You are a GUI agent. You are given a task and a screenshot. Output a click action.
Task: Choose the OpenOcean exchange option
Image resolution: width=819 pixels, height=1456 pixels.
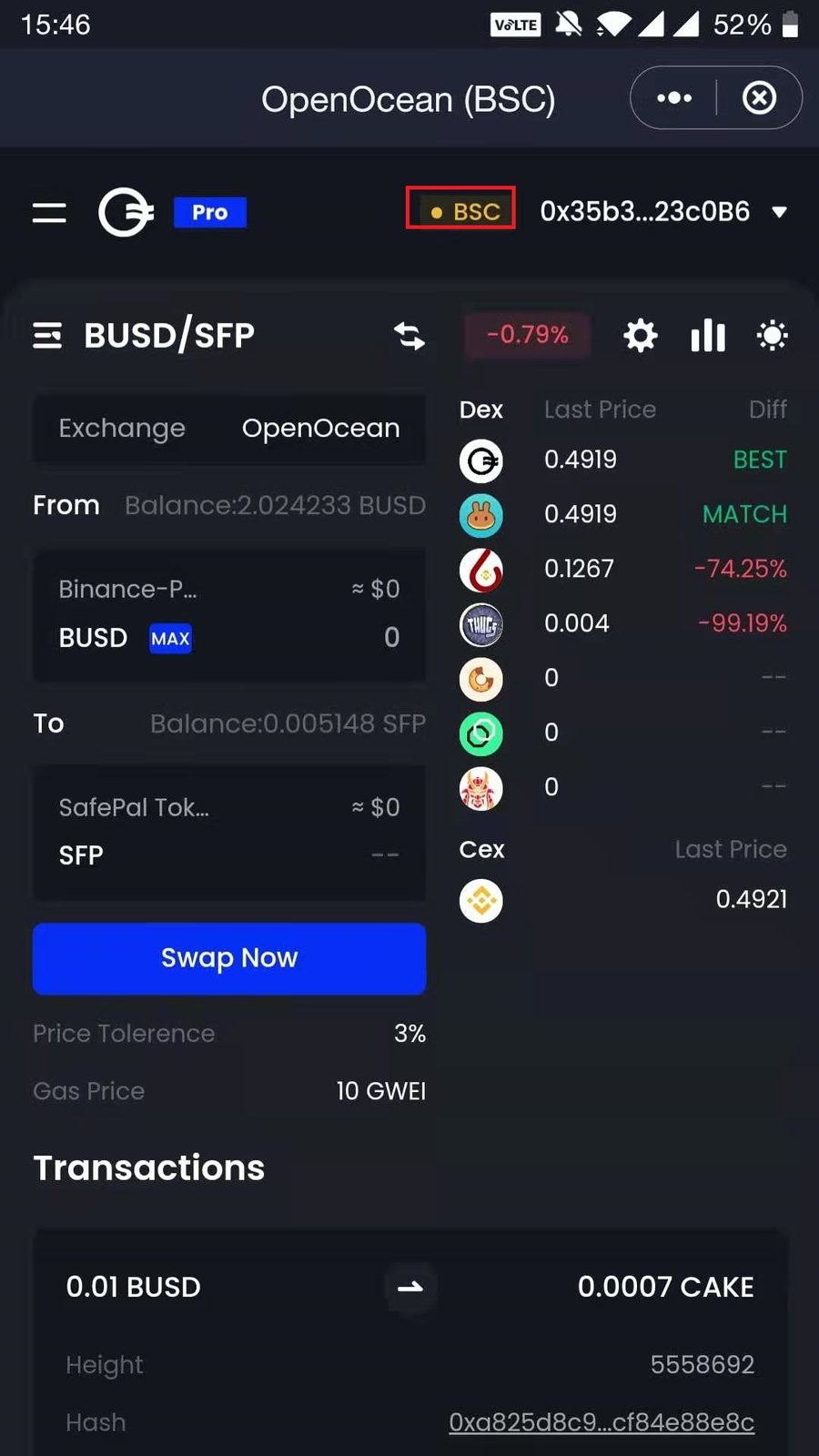(x=320, y=429)
